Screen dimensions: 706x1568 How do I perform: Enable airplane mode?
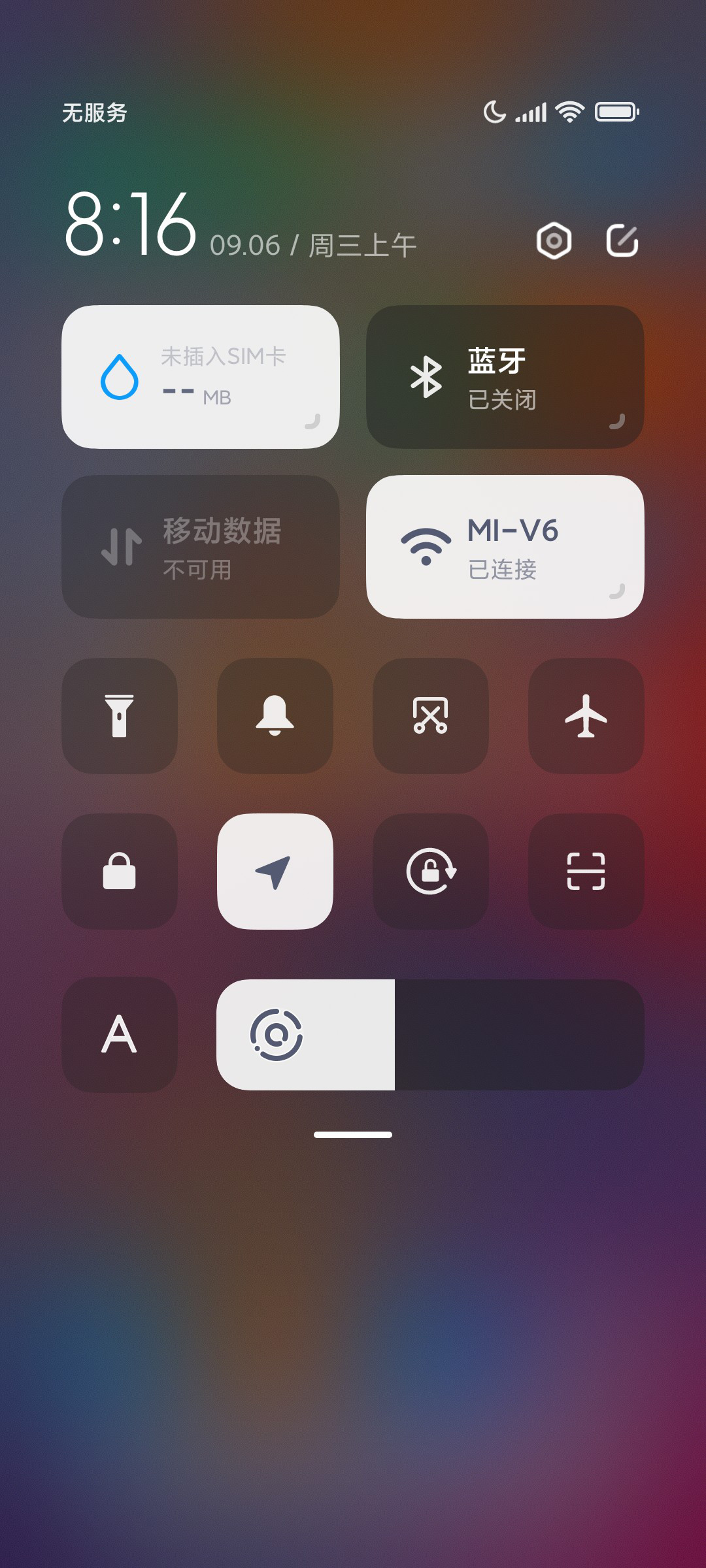pyautogui.click(x=586, y=716)
